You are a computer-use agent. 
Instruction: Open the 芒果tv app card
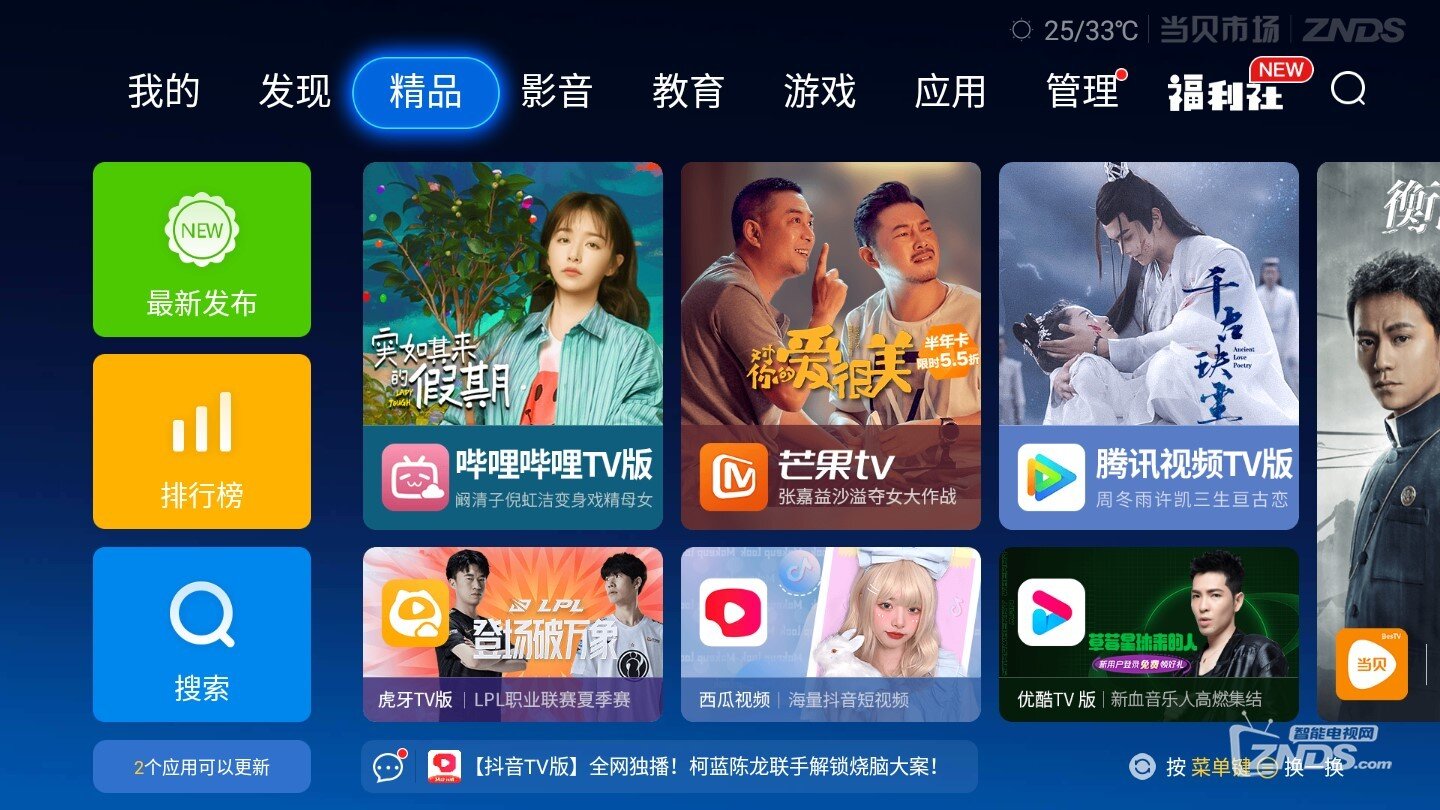pos(830,346)
